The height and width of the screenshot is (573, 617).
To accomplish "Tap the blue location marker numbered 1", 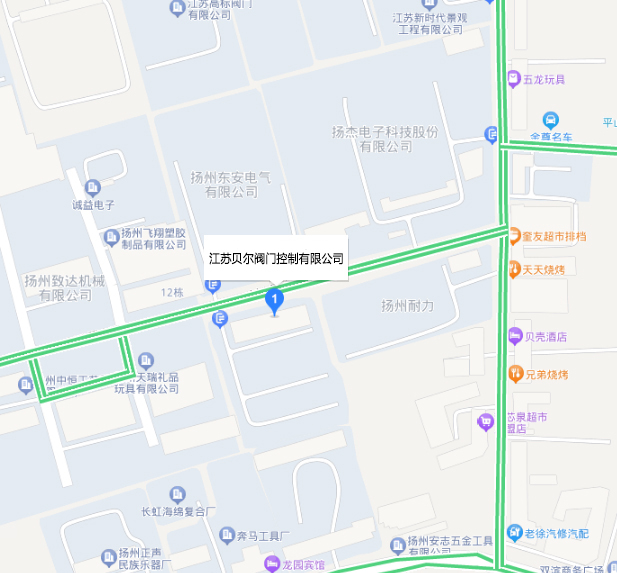I will [275, 298].
